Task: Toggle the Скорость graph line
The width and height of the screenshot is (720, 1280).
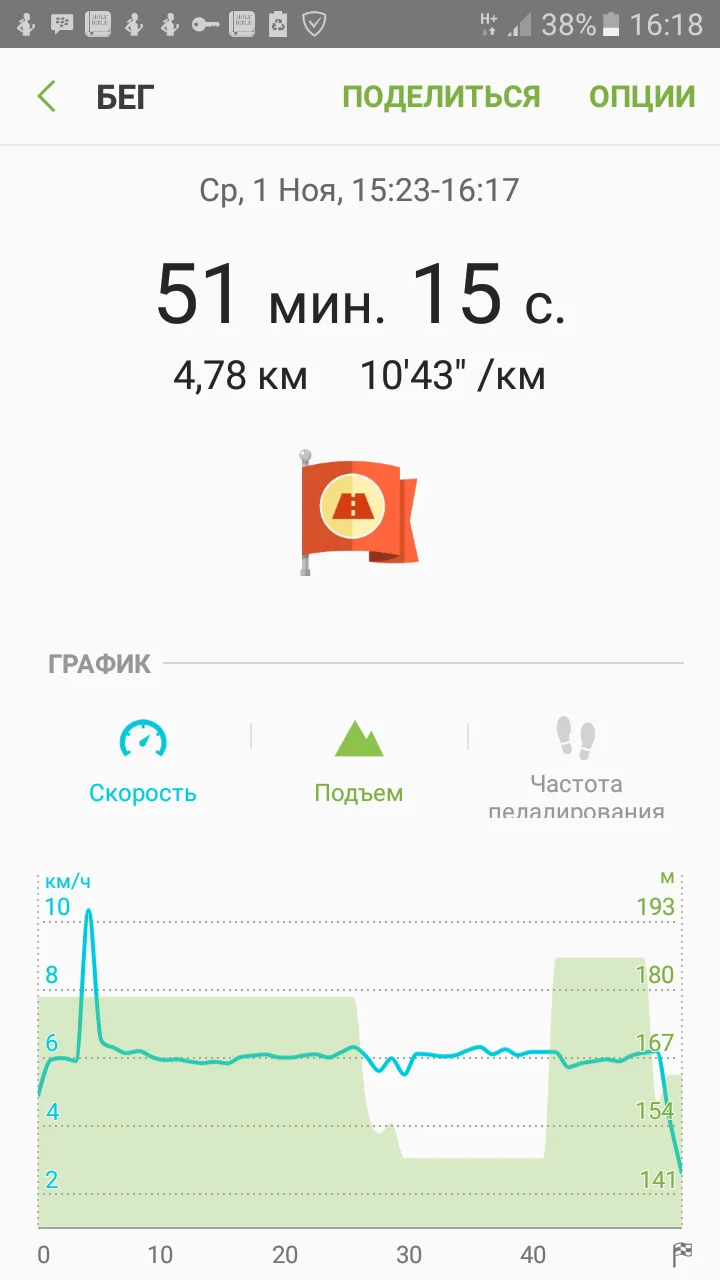Action: (143, 762)
